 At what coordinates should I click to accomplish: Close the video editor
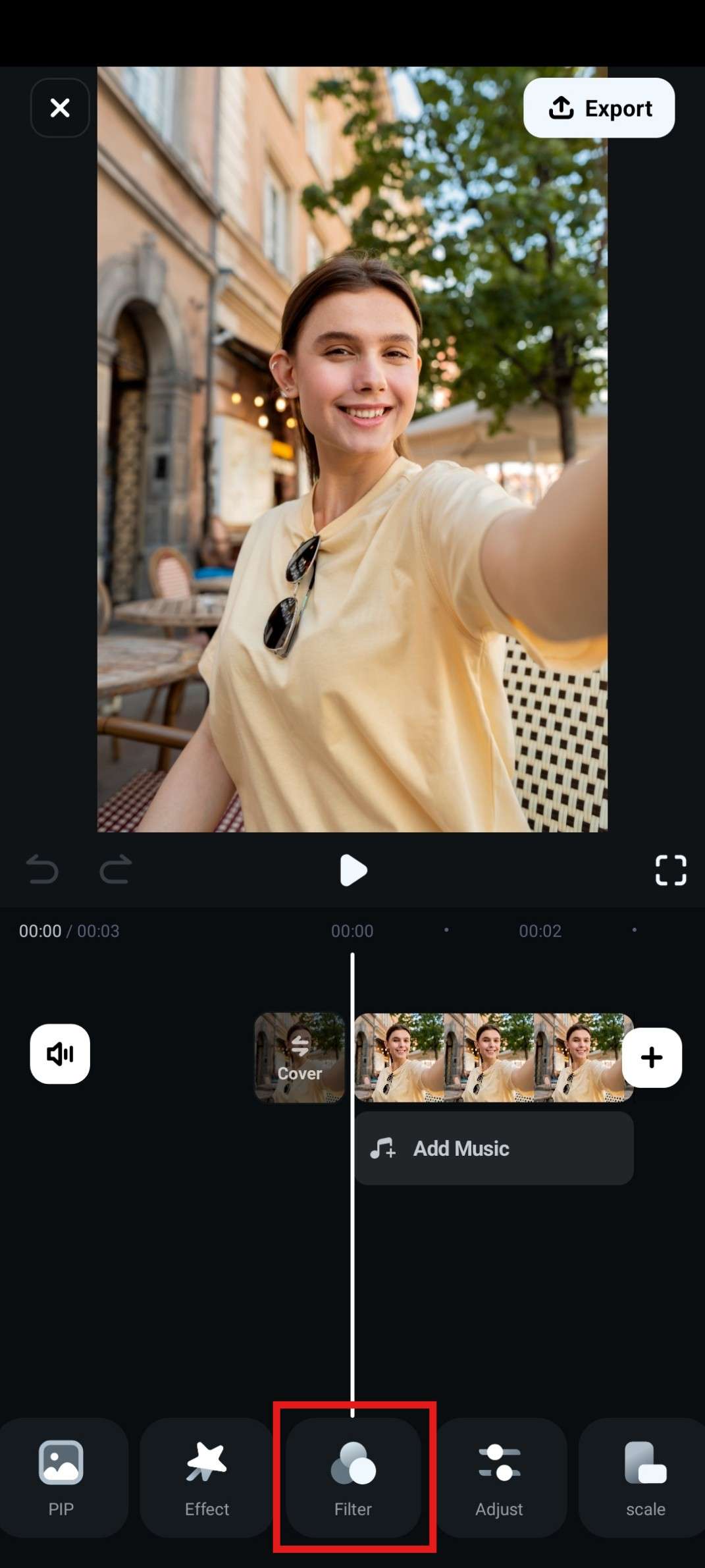click(x=60, y=108)
